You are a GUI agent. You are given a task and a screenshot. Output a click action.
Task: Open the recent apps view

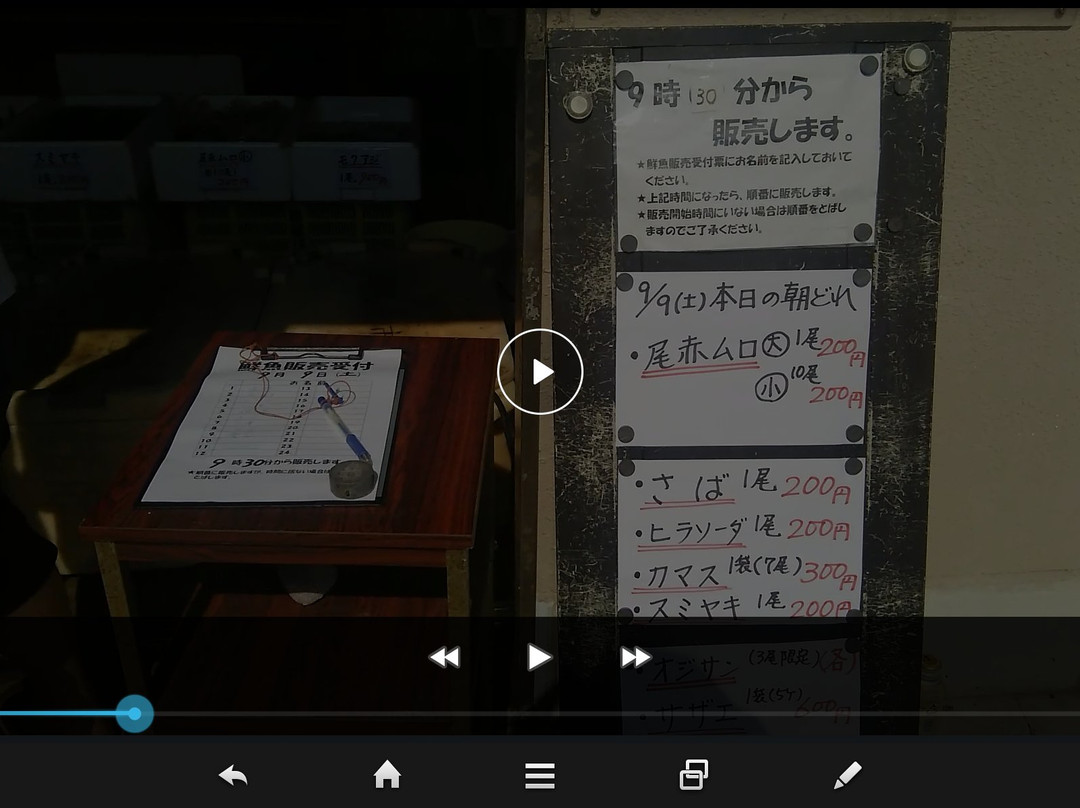(693, 775)
